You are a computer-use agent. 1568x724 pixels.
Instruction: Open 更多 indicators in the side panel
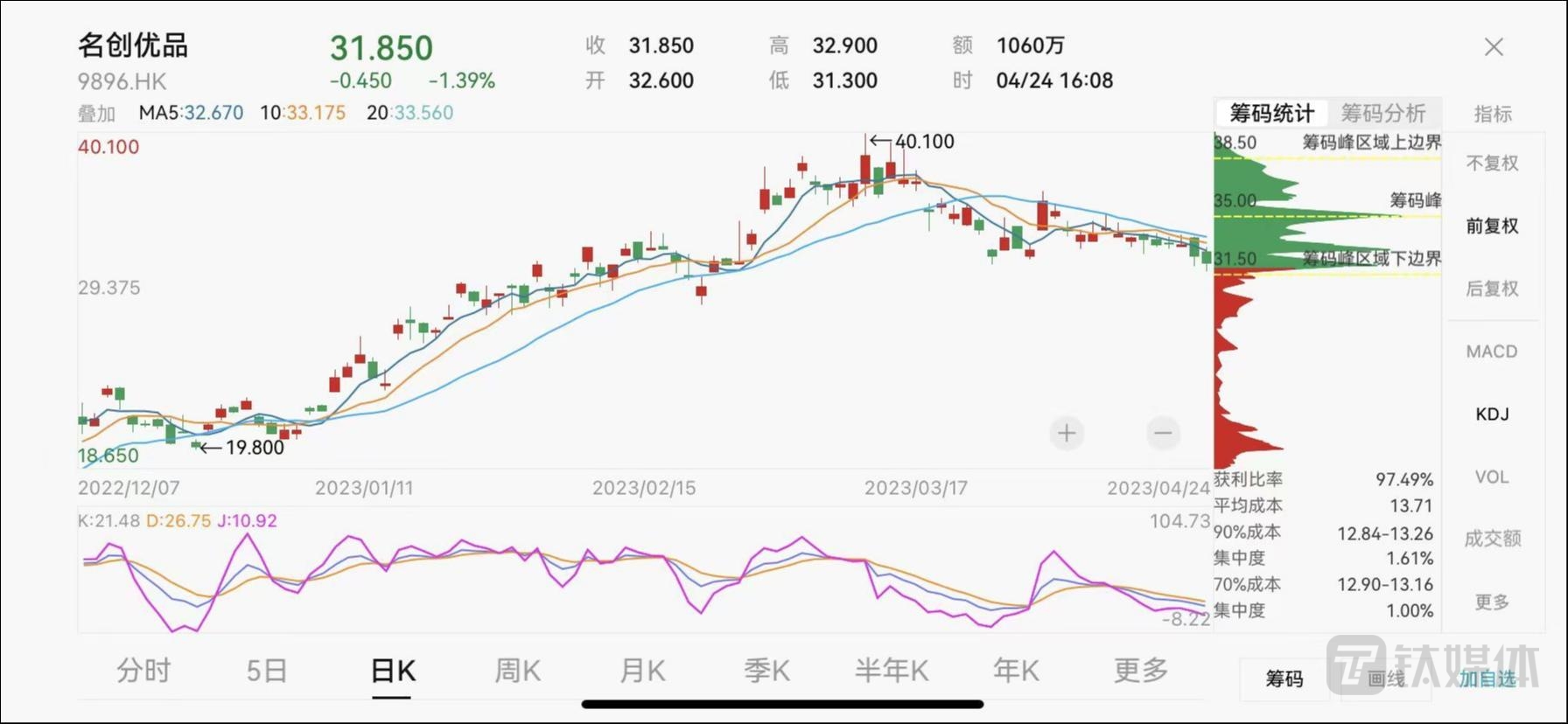point(1492,602)
